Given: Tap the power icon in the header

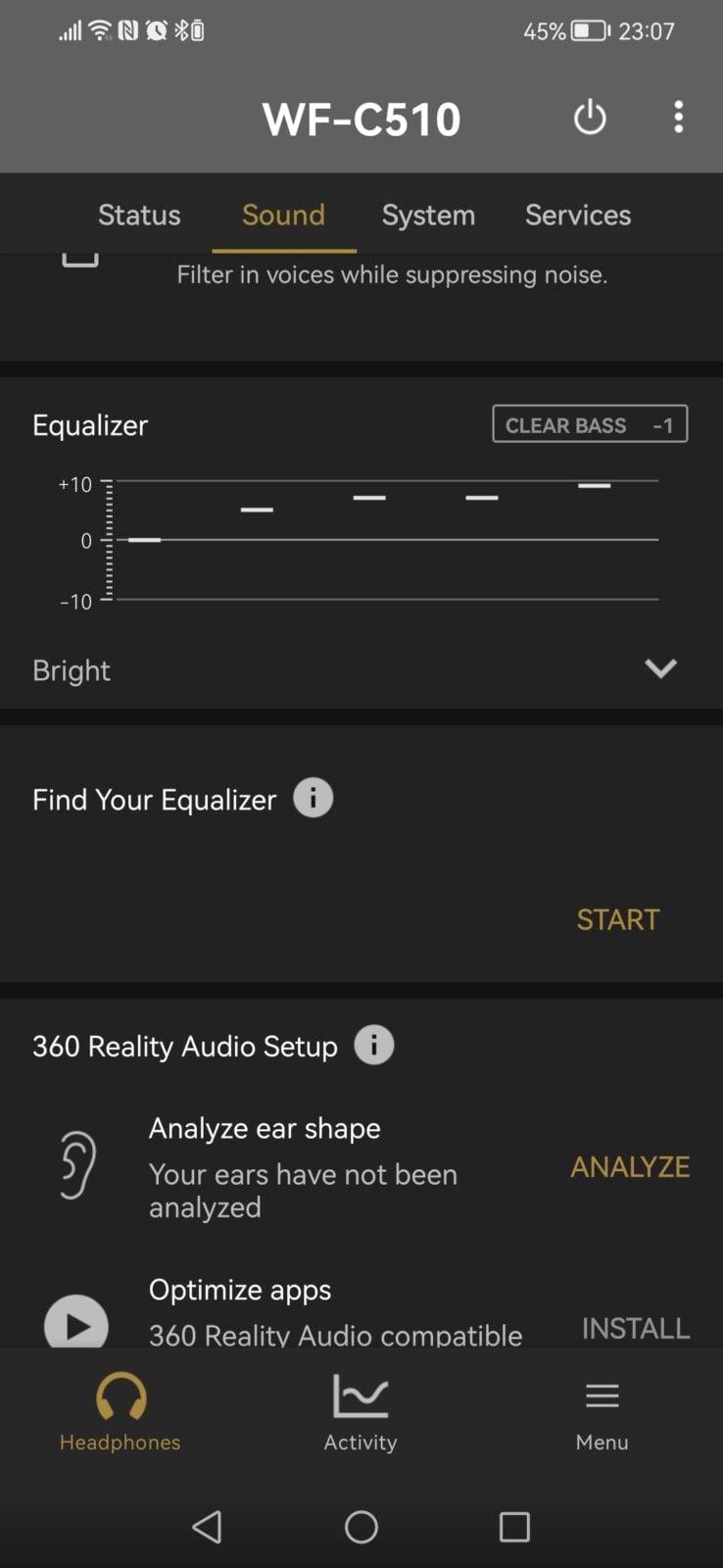Looking at the screenshot, I should [x=590, y=119].
